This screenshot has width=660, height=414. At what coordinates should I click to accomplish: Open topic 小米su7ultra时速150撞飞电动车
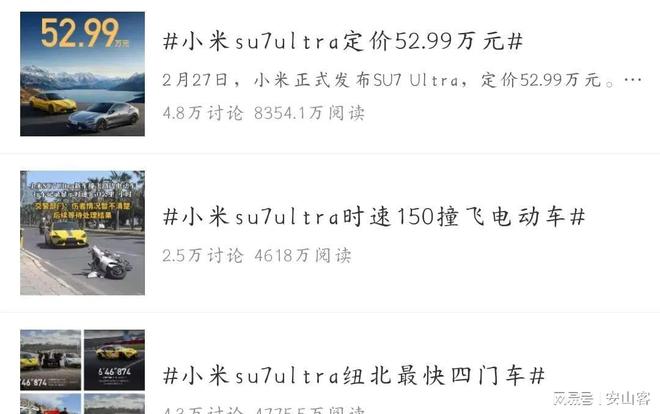point(372,217)
